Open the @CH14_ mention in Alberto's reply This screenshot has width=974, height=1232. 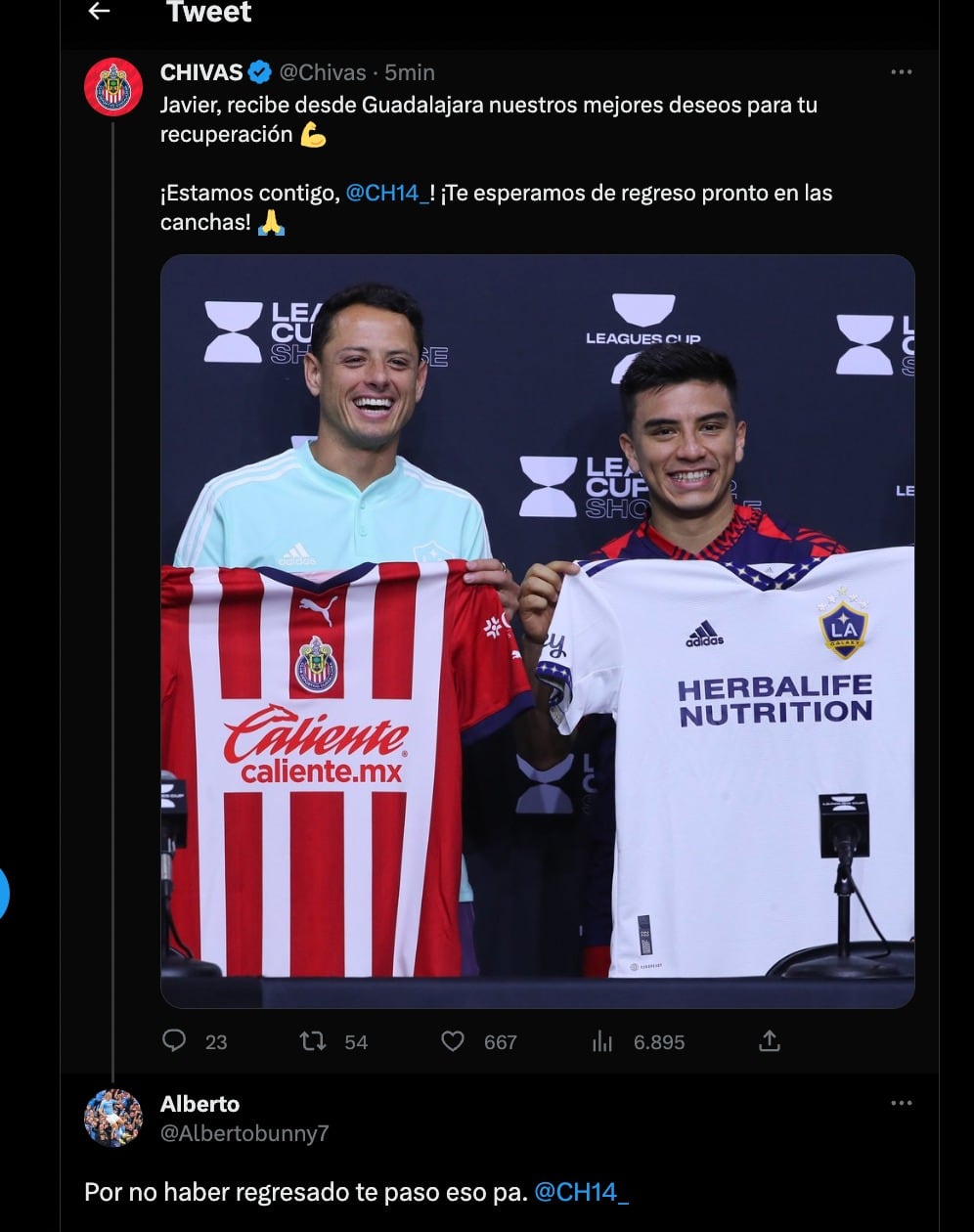click(582, 1192)
